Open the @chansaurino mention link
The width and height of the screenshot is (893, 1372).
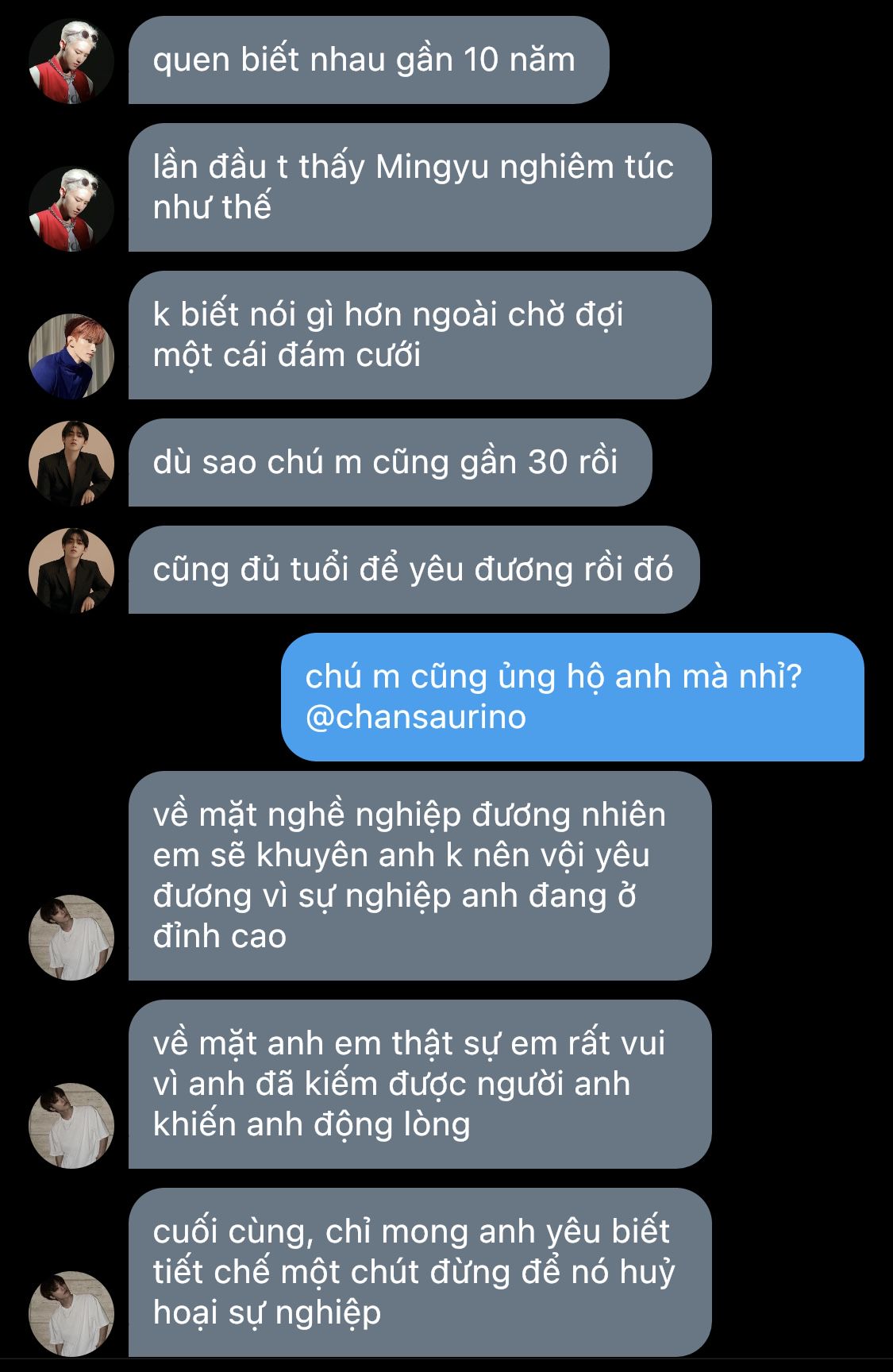click(416, 717)
